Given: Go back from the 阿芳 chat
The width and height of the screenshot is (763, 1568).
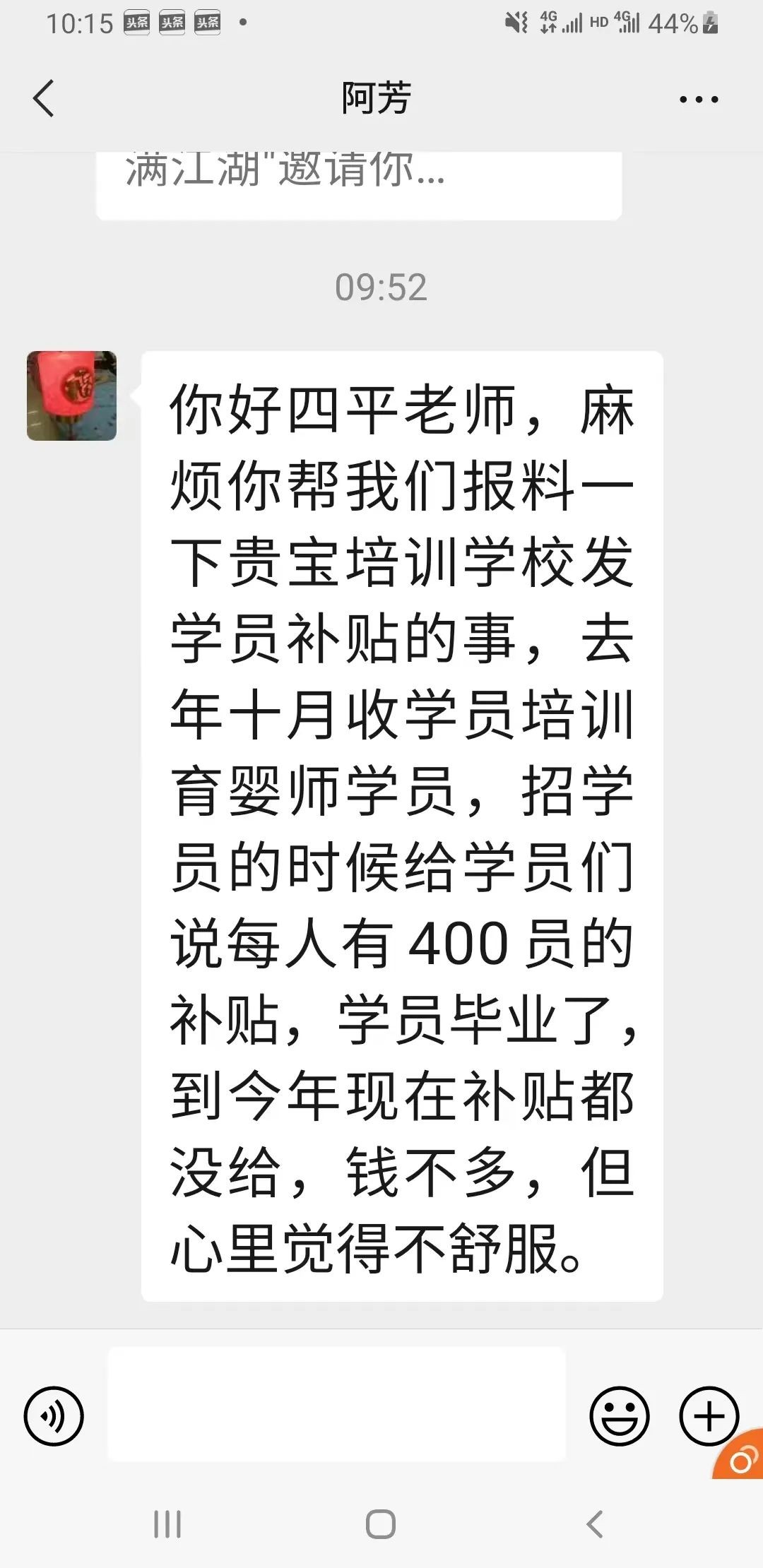Looking at the screenshot, I should 44,99.
